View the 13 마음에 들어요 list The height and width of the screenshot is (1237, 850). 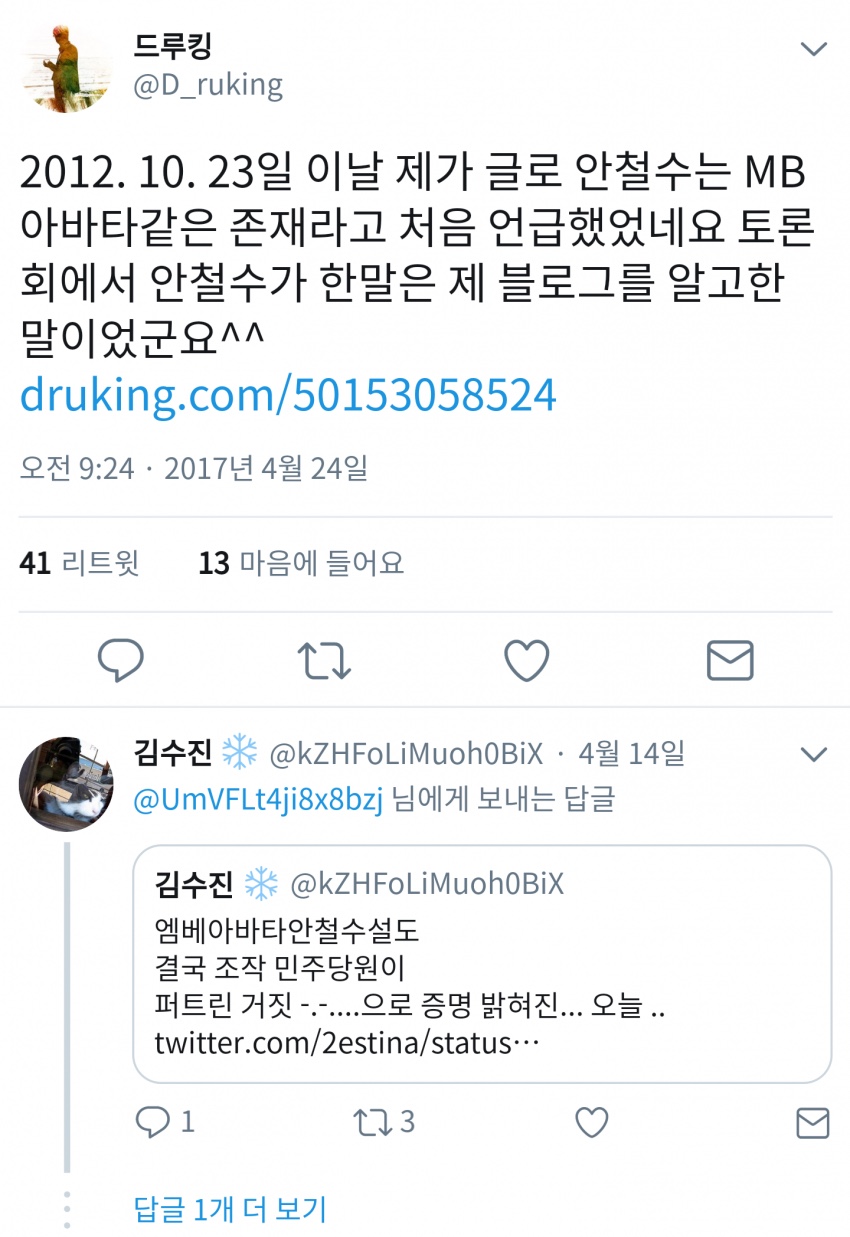[x=301, y=564]
